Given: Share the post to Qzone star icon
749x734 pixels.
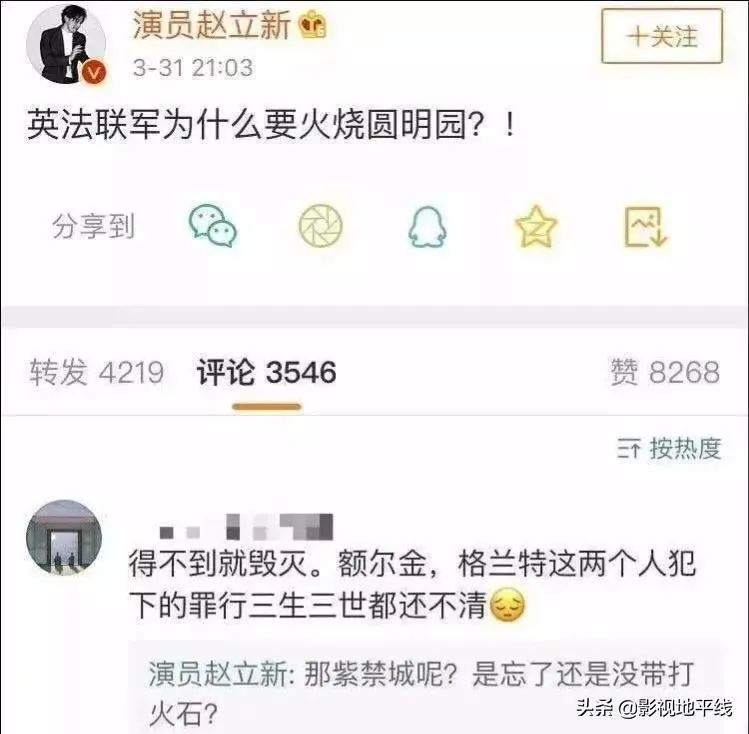Looking at the screenshot, I should pos(536,227).
